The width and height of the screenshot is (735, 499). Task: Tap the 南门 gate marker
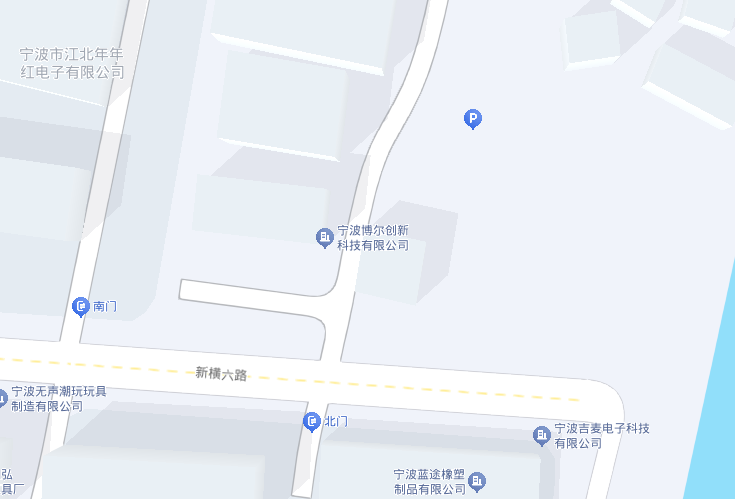(82, 306)
